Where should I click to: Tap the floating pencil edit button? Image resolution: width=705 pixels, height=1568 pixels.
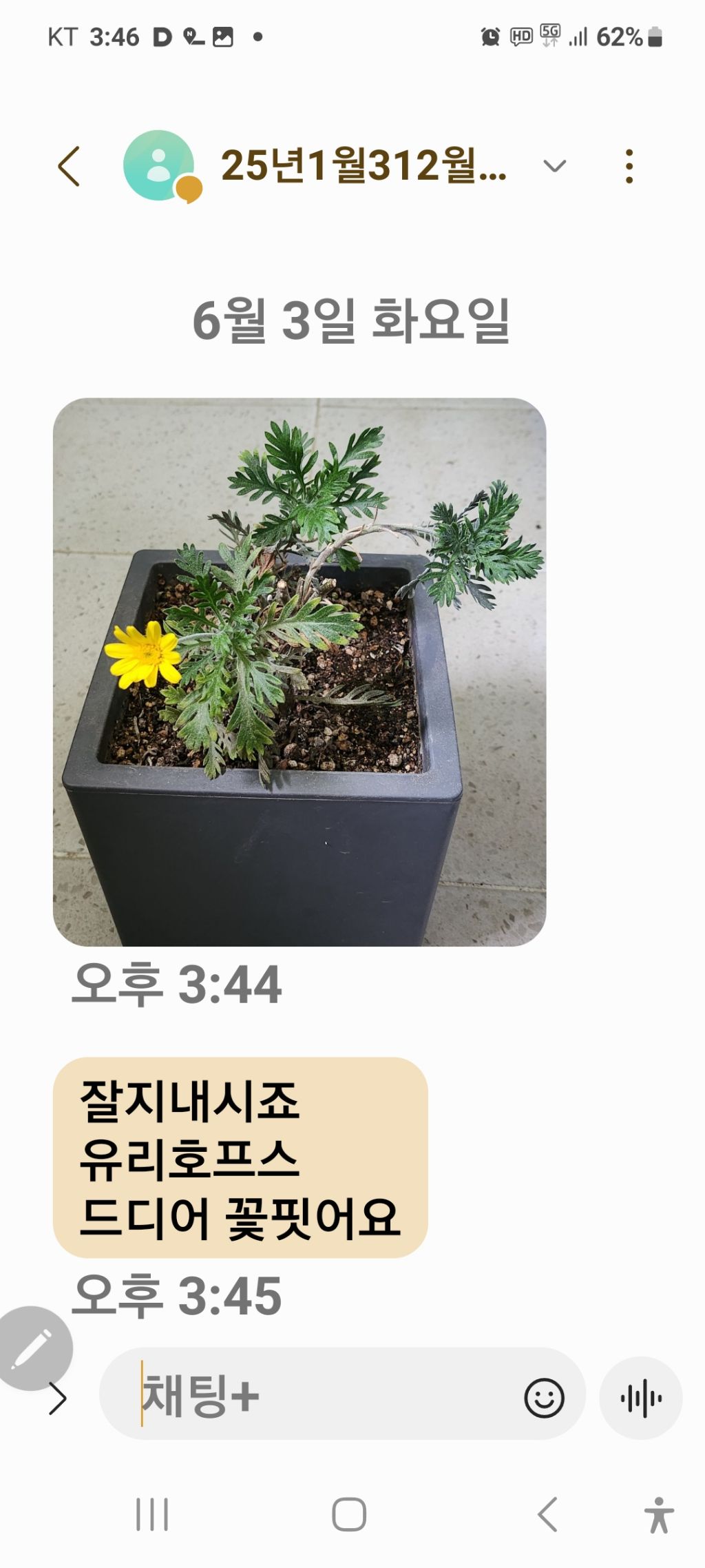pyautogui.click(x=33, y=1348)
